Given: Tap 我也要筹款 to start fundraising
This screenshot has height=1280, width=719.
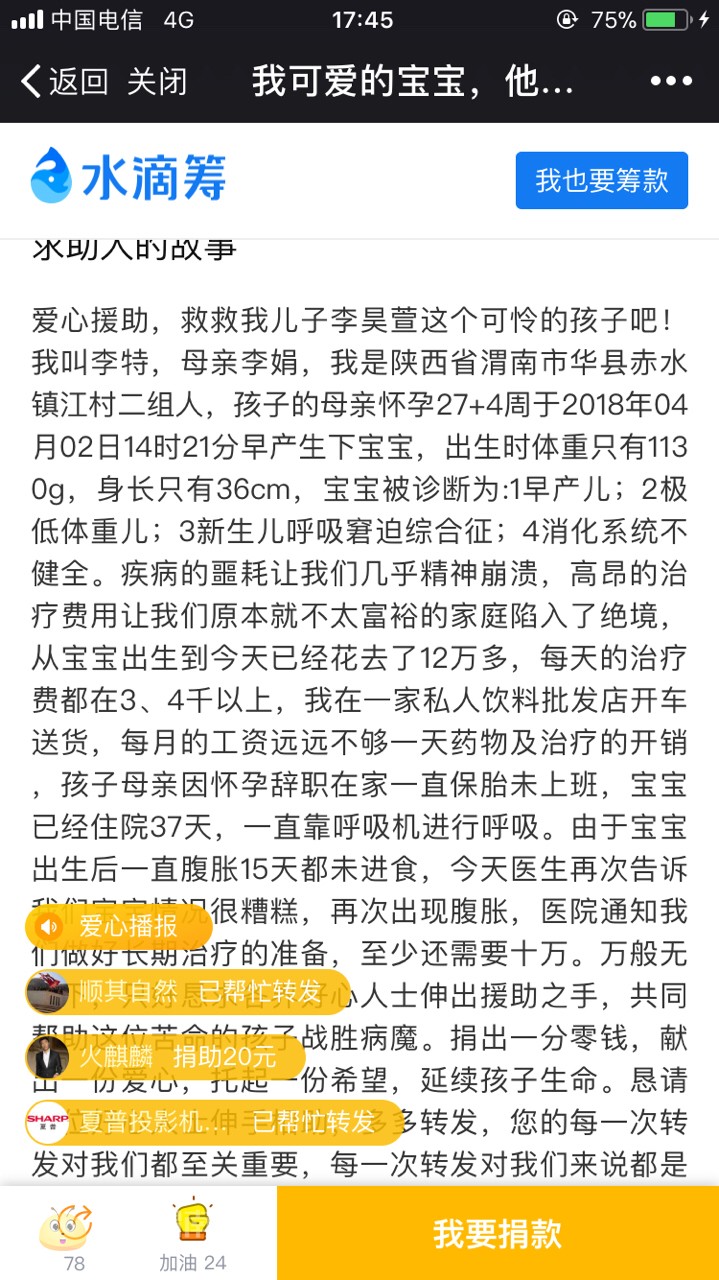Looking at the screenshot, I should (x=601, y=180).
